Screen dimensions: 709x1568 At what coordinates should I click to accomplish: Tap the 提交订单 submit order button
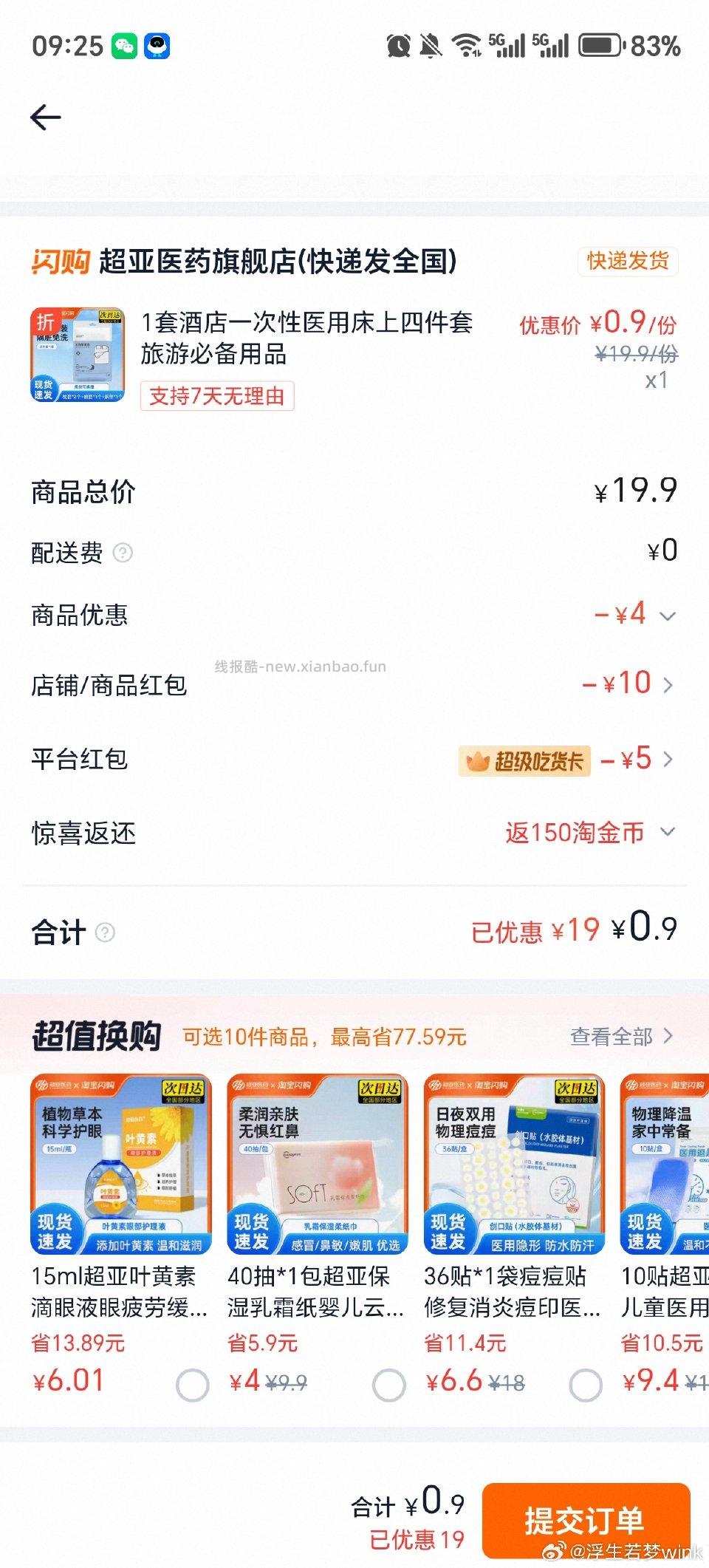click(587, 1521)
